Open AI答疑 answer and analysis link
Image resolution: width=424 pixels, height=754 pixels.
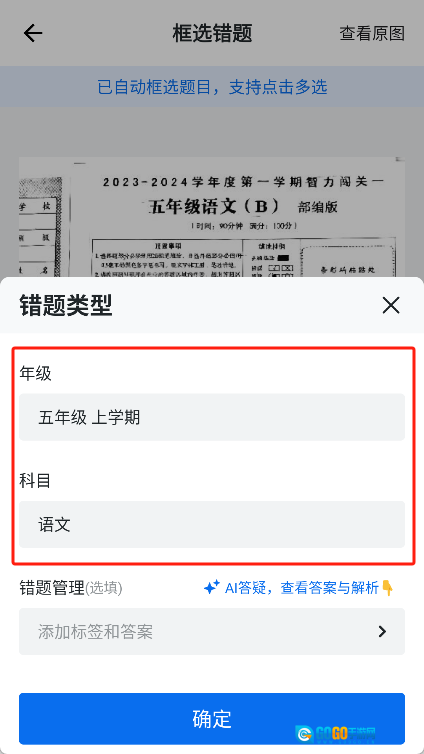pyautogui.click(x=298, y=587)
